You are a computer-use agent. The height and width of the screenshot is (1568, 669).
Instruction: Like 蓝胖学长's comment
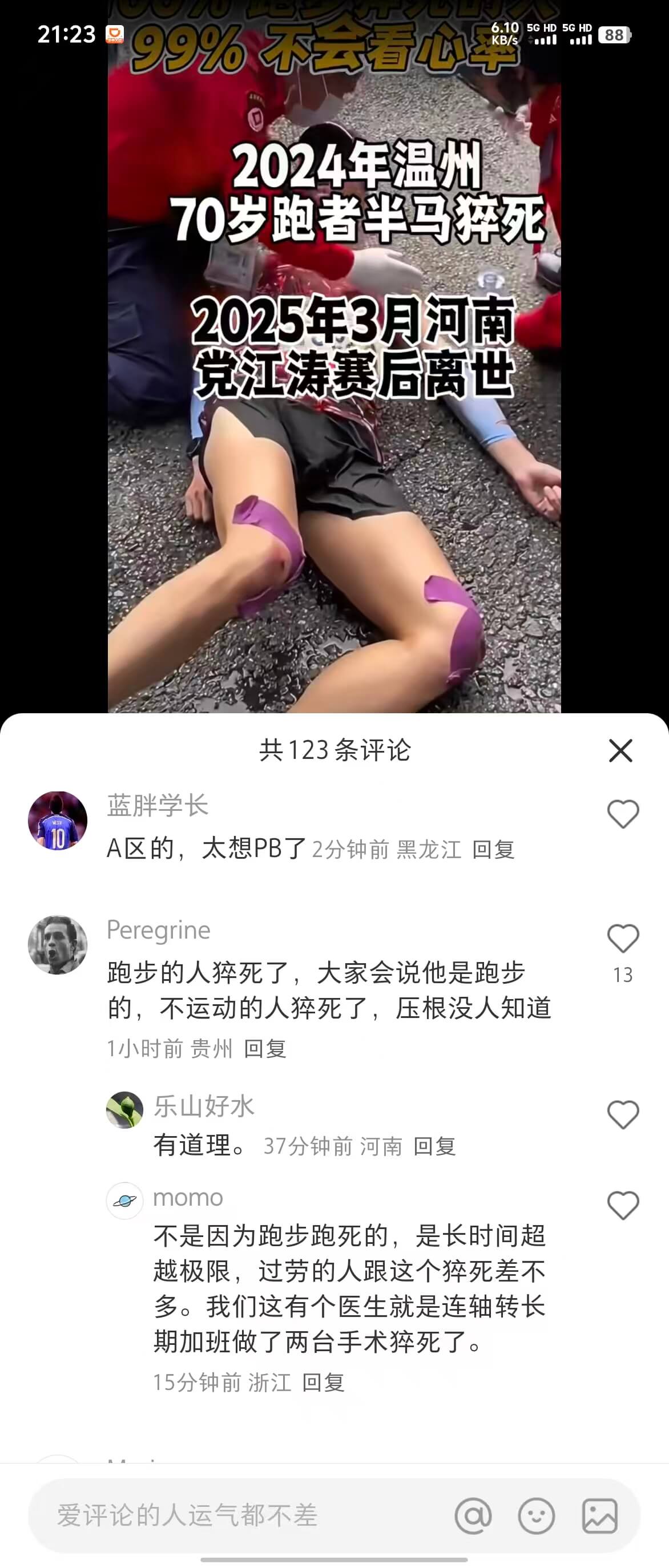tap(623, 814)
